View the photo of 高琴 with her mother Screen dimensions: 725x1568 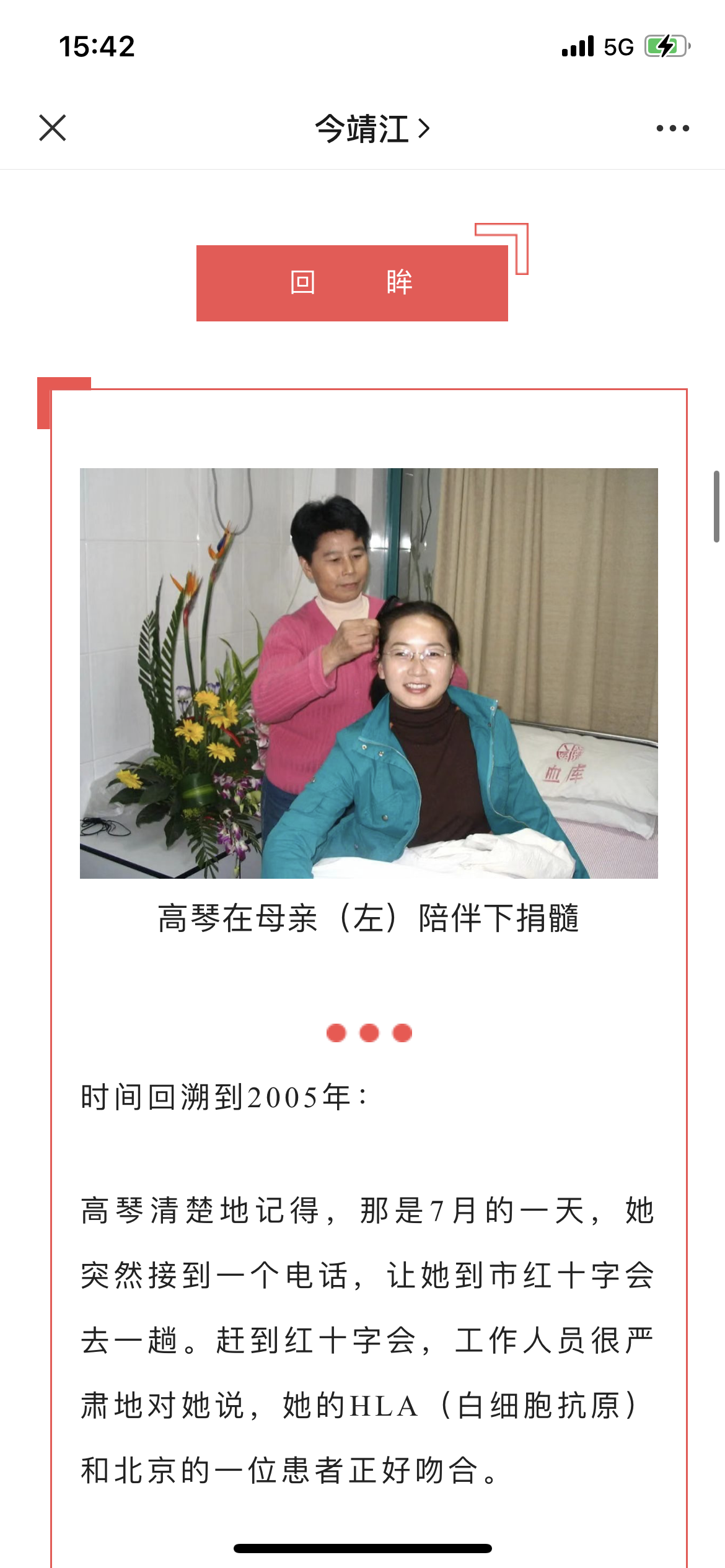(369, 673)
